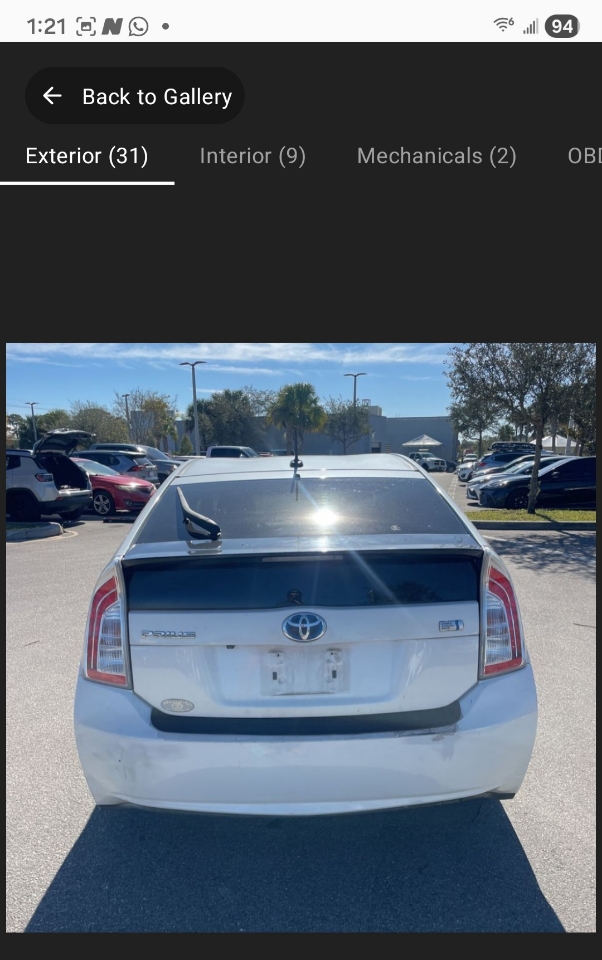The image size is (602, 960).
Task: Tap the white Toyota rear photo
Action: coord(301,637)
